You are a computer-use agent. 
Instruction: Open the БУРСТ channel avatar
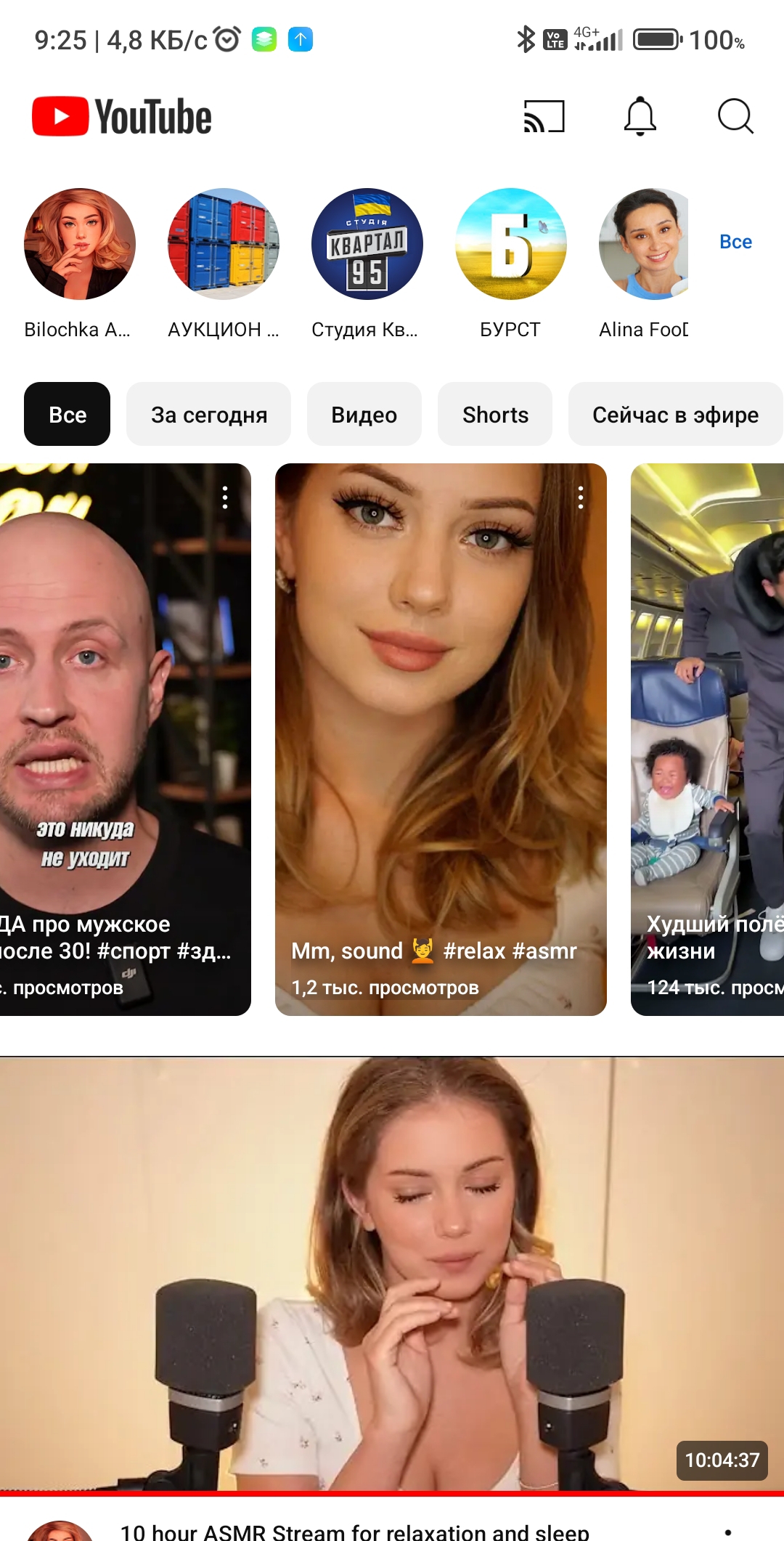(511, 244)
